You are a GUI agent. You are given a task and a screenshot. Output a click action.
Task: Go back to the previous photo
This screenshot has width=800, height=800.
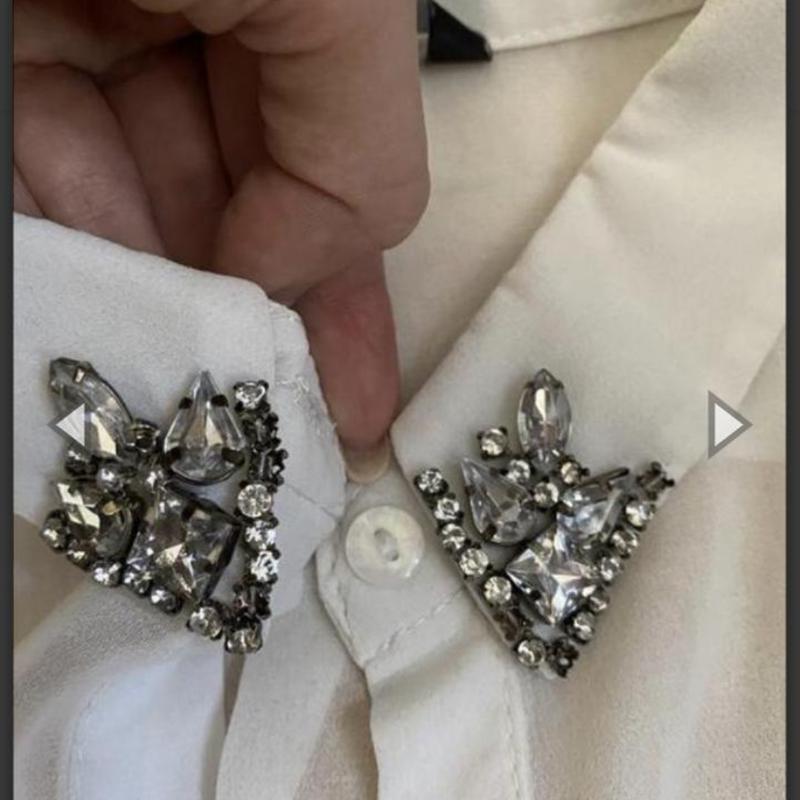[x=70, y=426]
